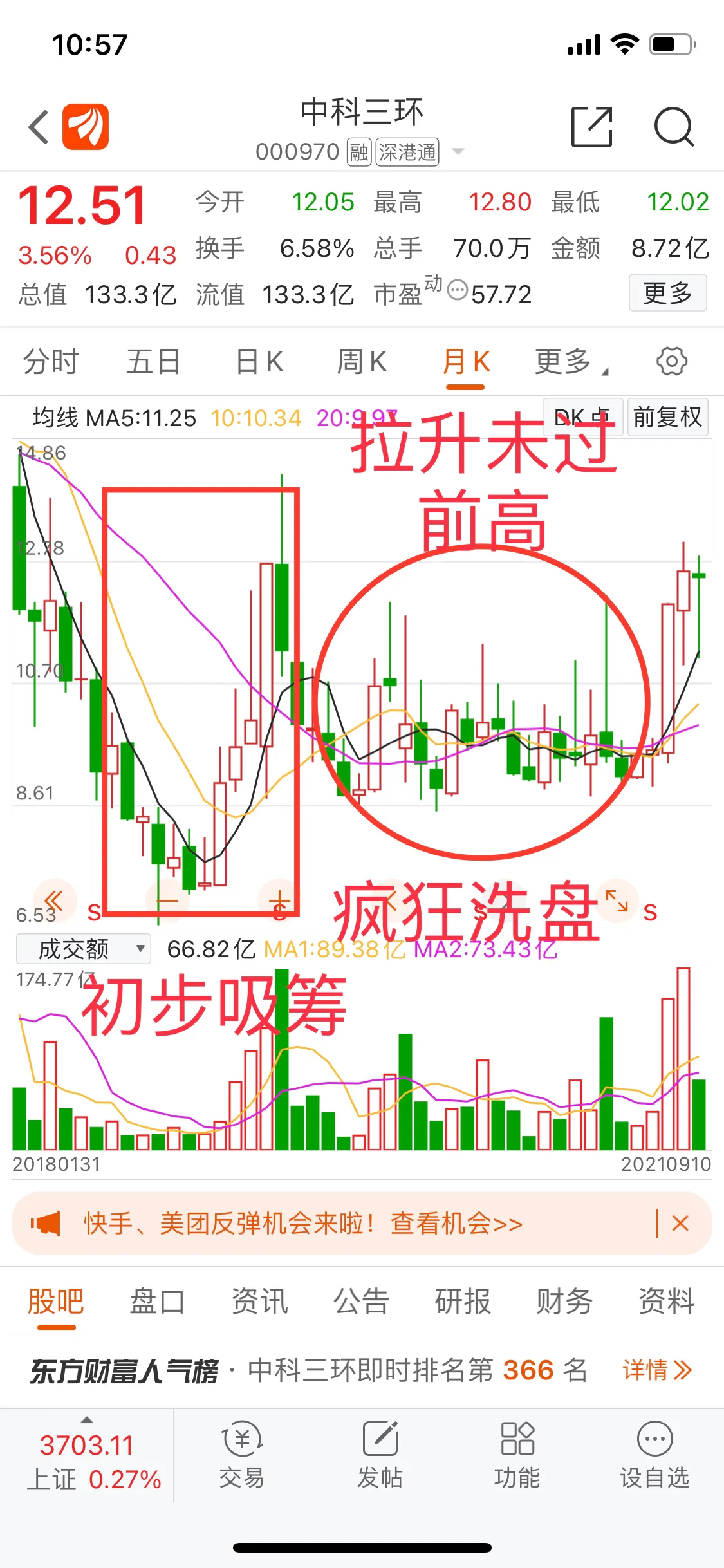Switch to the 五日 chart
Image resolution: width=724 pixels, height=1568 pixels.
[153, 362]
